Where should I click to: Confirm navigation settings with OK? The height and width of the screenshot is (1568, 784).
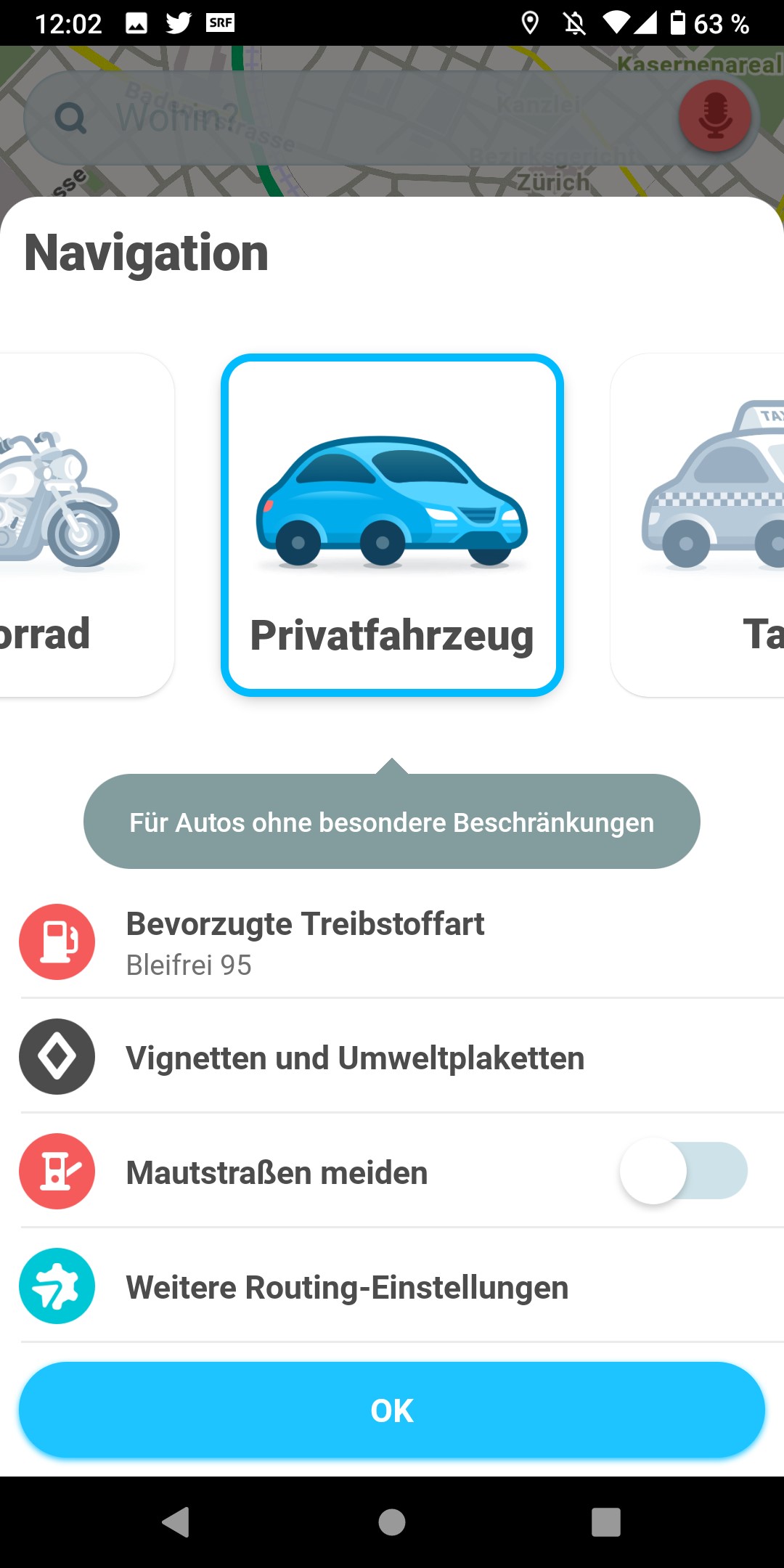(392, 1410)
